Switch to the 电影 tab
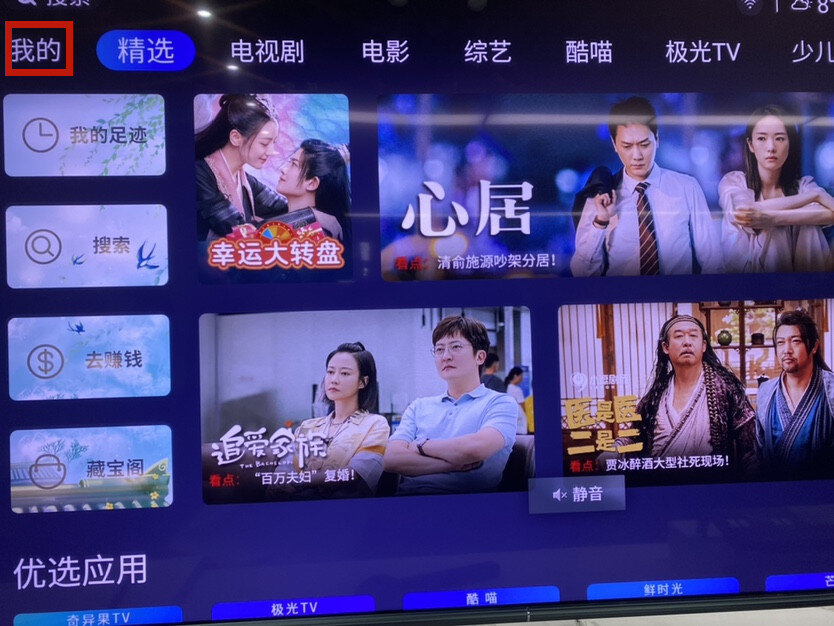Screen dimensions: 834x626 (x=385, y=52)
